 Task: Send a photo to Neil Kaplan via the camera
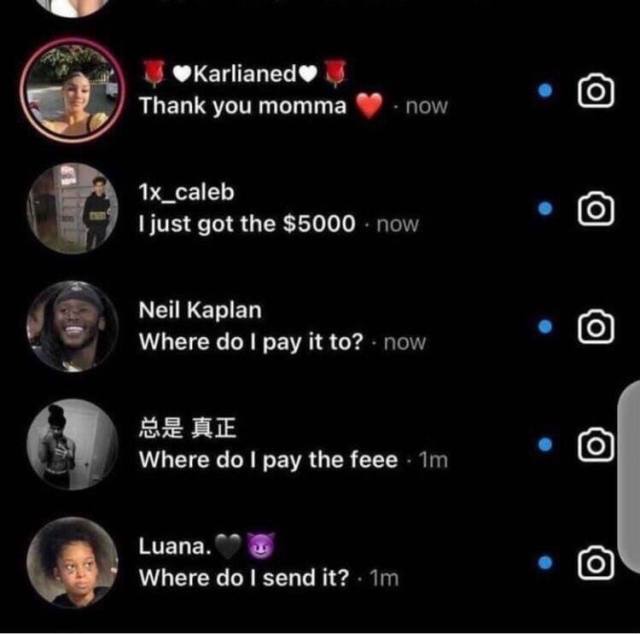(596, 326)
